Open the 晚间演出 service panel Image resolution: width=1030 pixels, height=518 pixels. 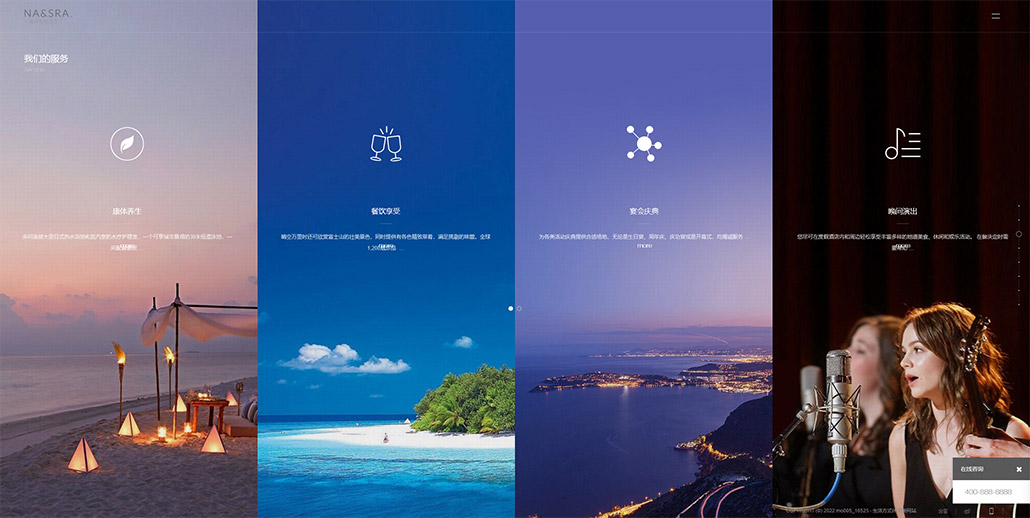(x=902, y=211)
